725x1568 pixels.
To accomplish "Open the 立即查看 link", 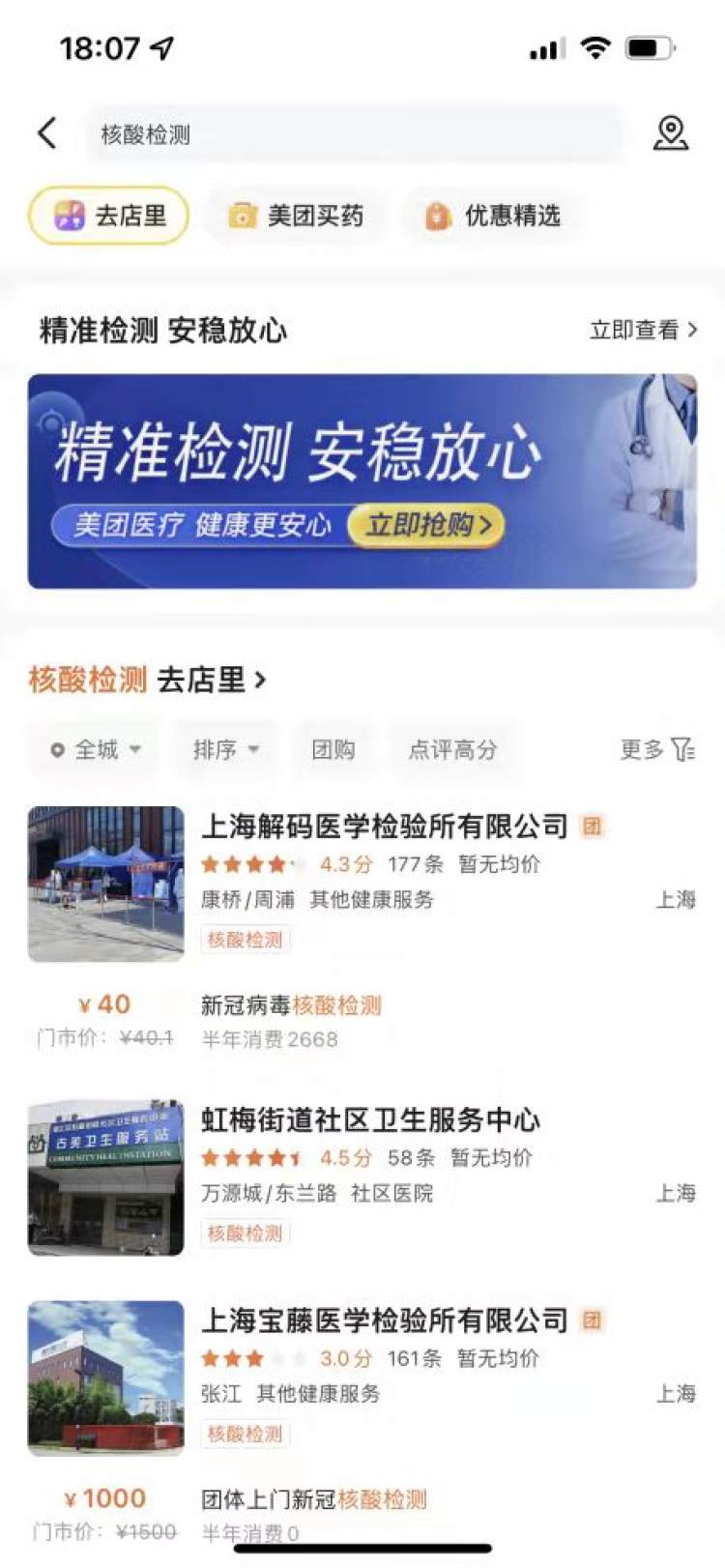I will [x=643, y=331].
